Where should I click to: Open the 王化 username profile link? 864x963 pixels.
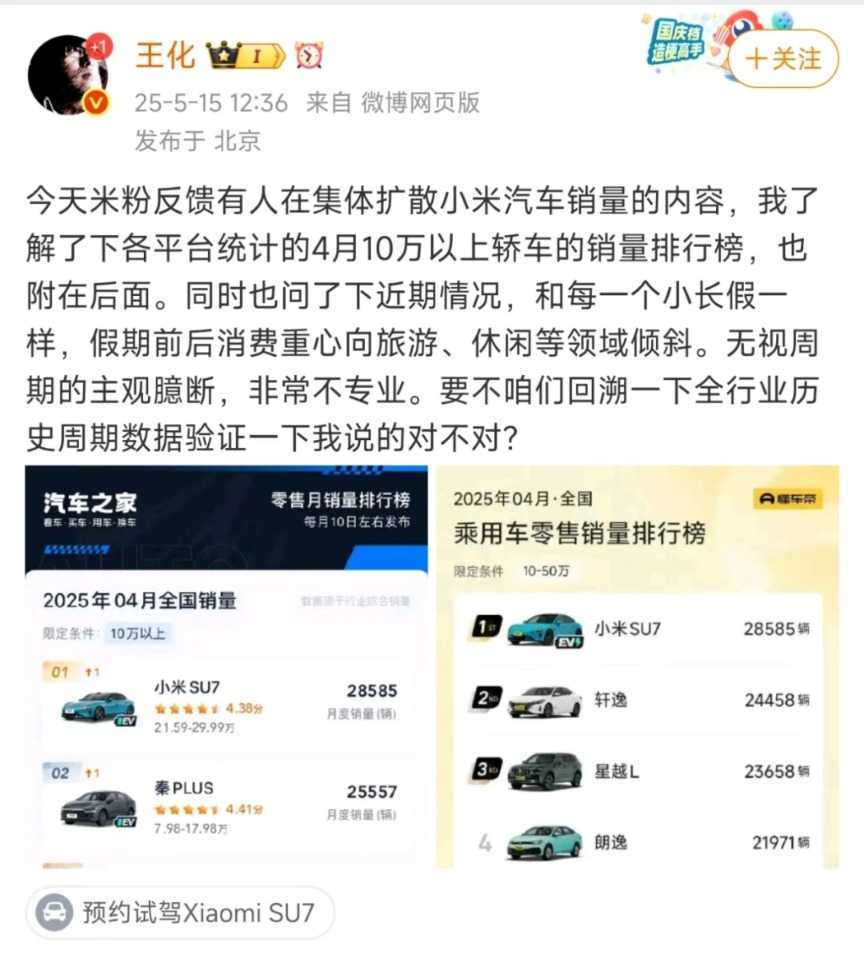coord(165,55)
